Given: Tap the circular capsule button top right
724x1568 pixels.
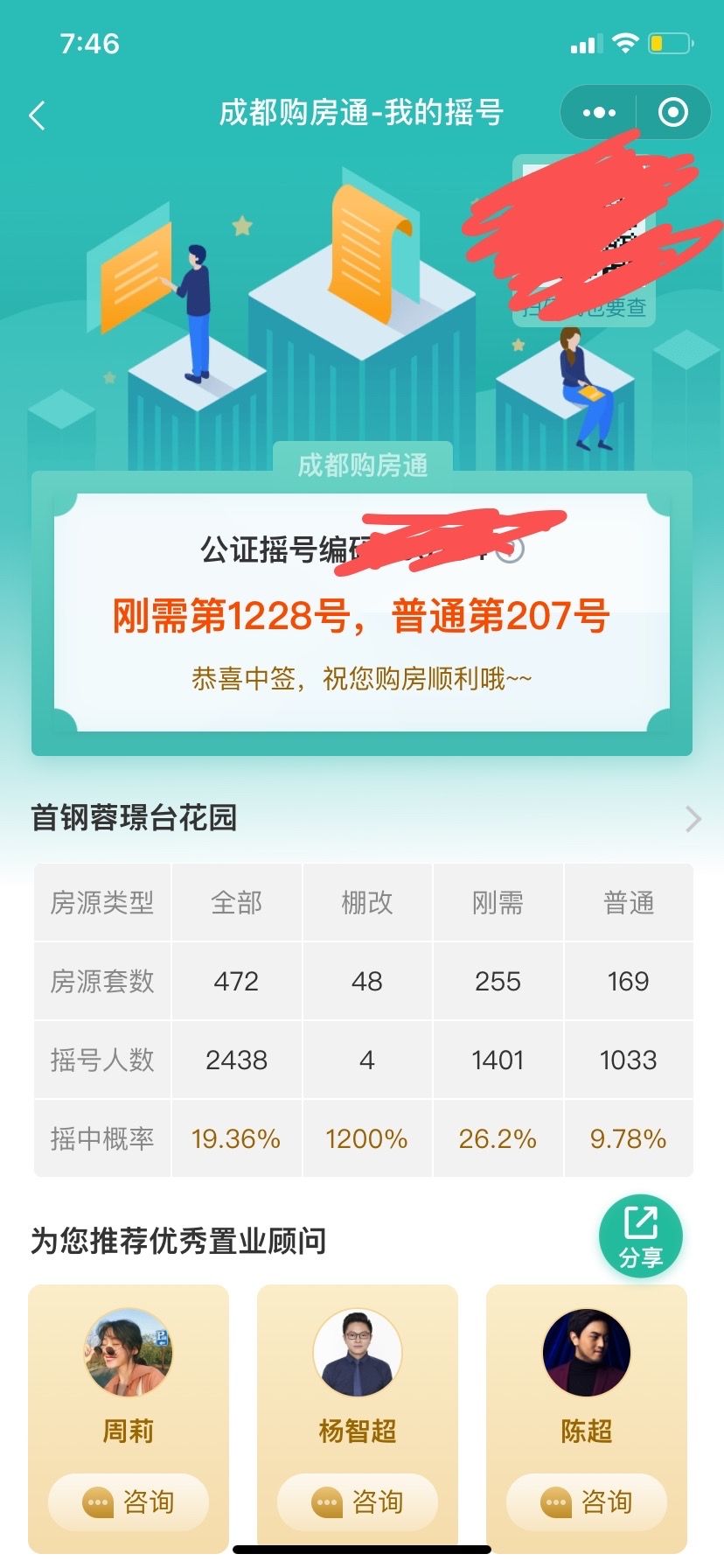Looking at the screenshot, I should click(672, 112).
